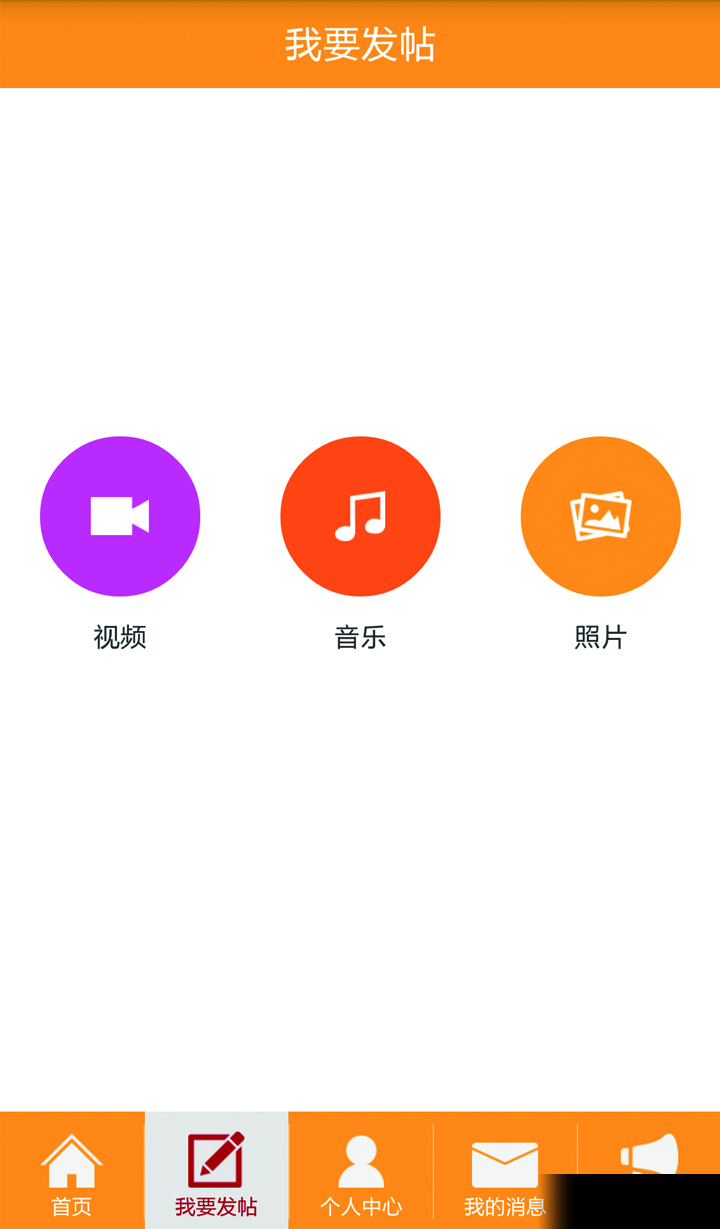Tap the music note icon to post music
Image resolution: width=720 pixels, height=1229 pixels.
(360, 515)
